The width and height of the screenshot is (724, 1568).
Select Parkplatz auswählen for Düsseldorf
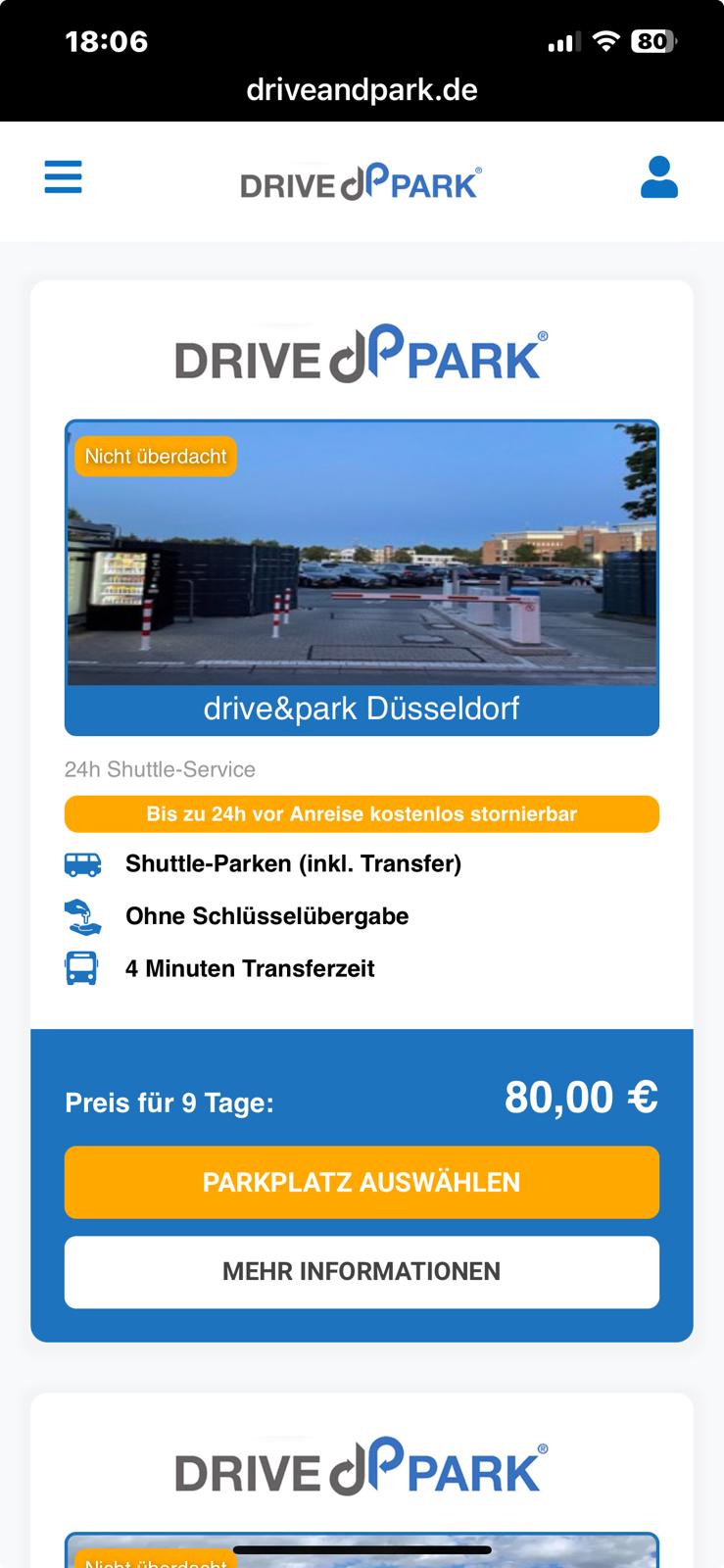pos(362,1182)
